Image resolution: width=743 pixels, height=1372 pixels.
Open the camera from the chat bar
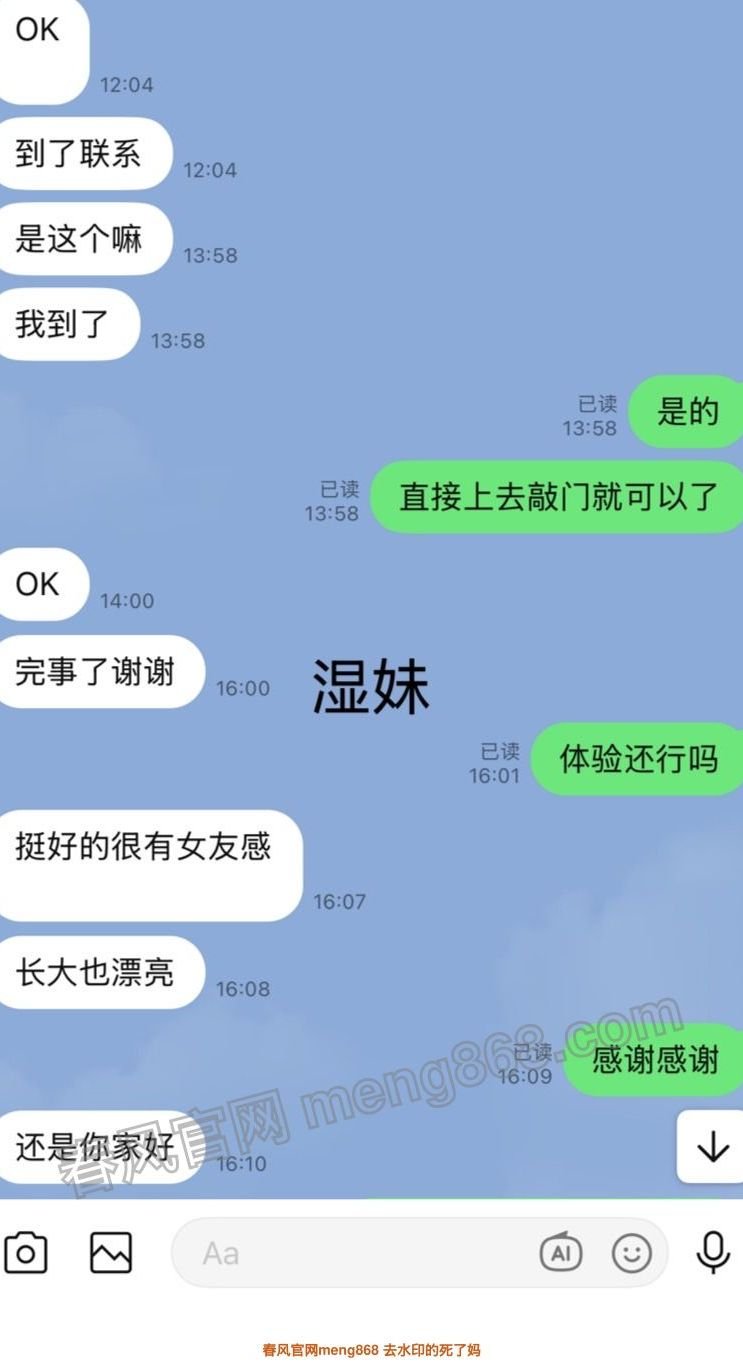(x=26, y=1252)
